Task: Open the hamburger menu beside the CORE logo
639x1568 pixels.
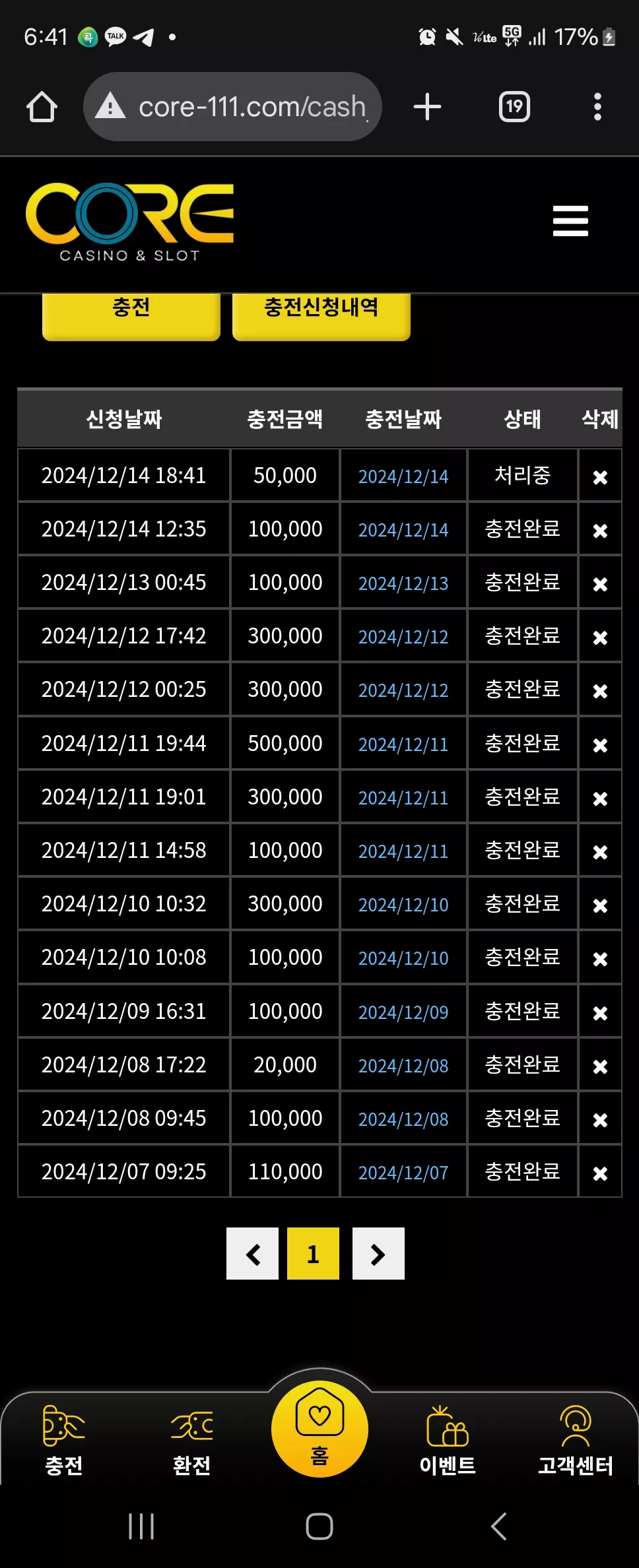Action: pyautogui.click(x=570, y=220)
